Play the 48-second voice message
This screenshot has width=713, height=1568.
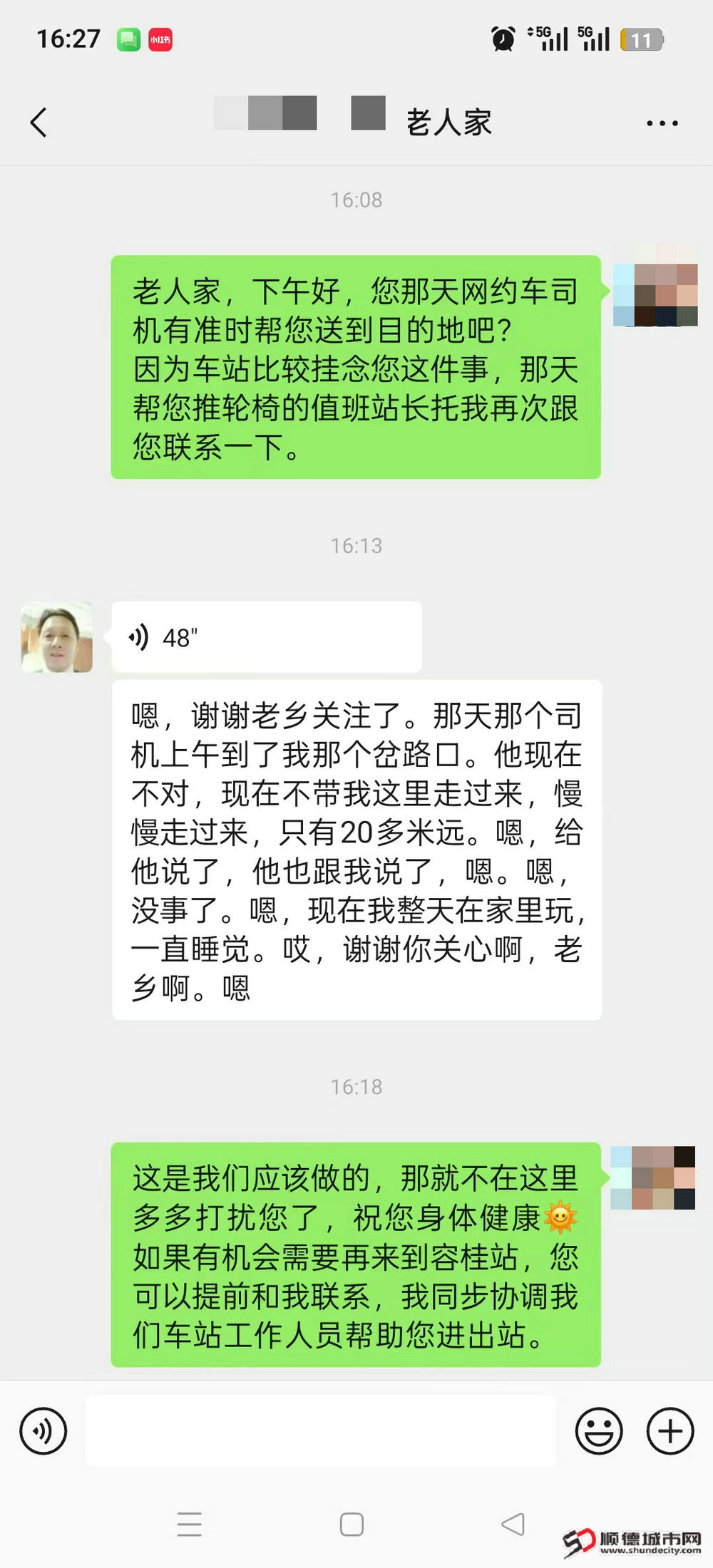click(266, 636)
